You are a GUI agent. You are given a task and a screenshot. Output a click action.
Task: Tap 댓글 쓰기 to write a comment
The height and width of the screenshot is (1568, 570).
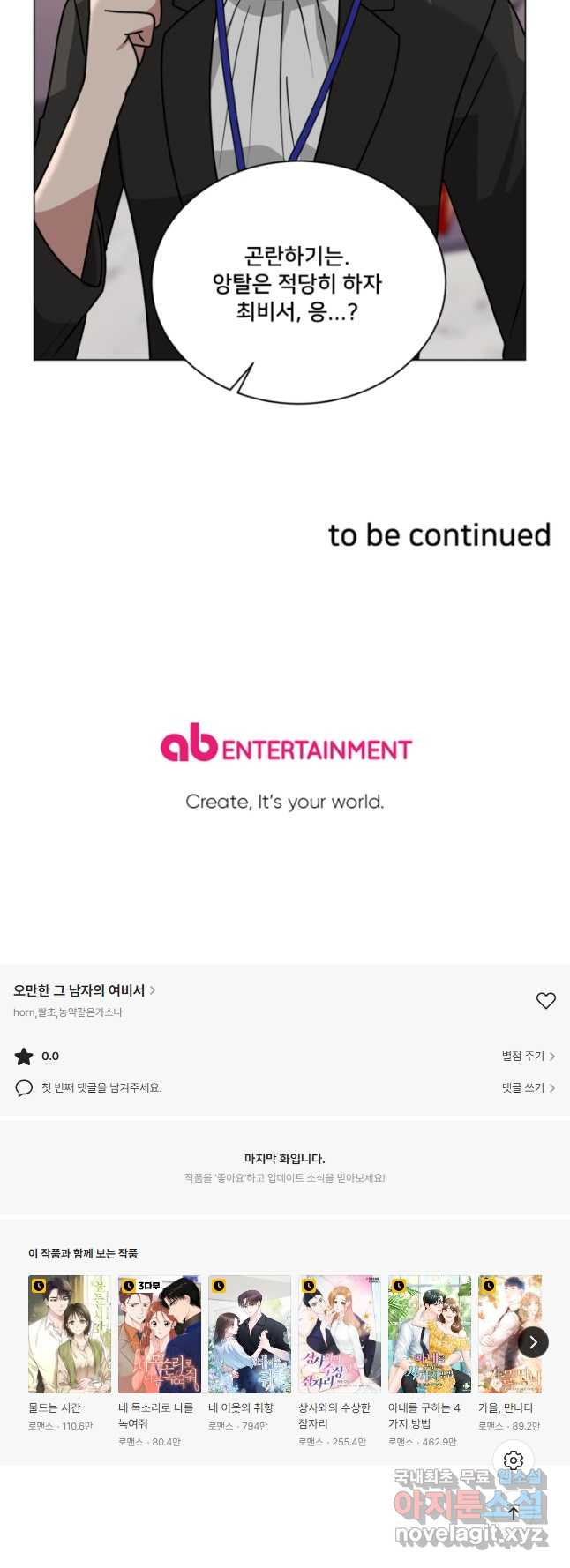click(528, 1087)
